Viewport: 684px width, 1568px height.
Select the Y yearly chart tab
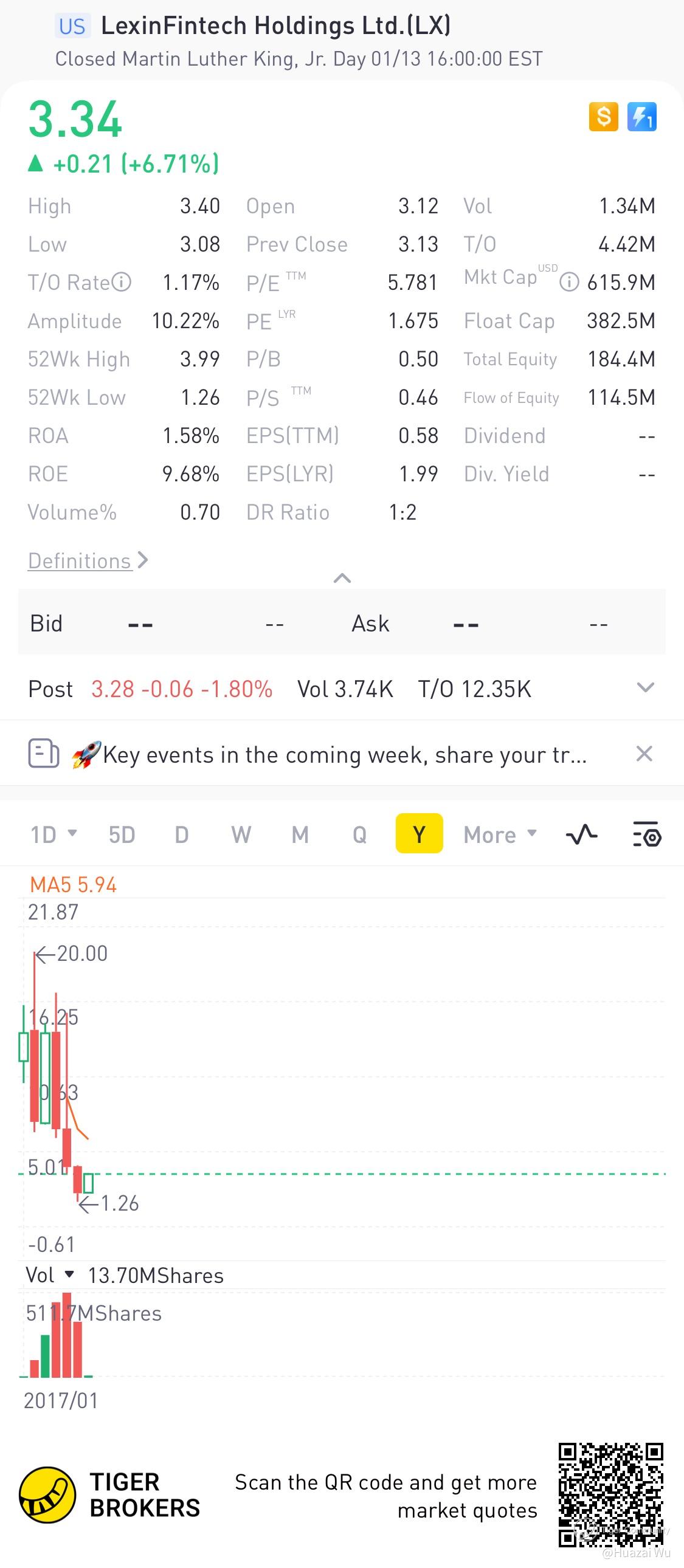coord(419,834)
